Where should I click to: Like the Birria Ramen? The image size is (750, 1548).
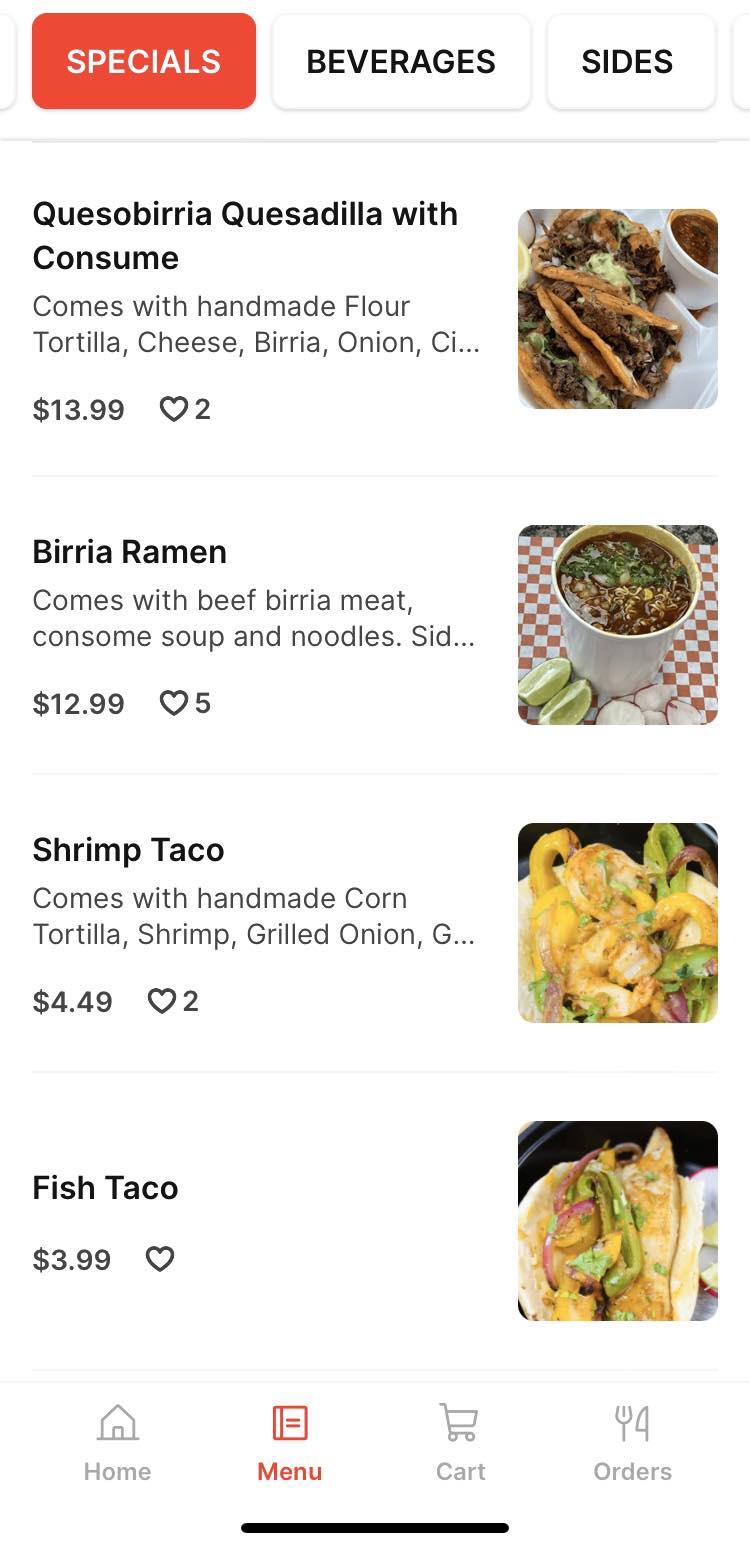174,703
